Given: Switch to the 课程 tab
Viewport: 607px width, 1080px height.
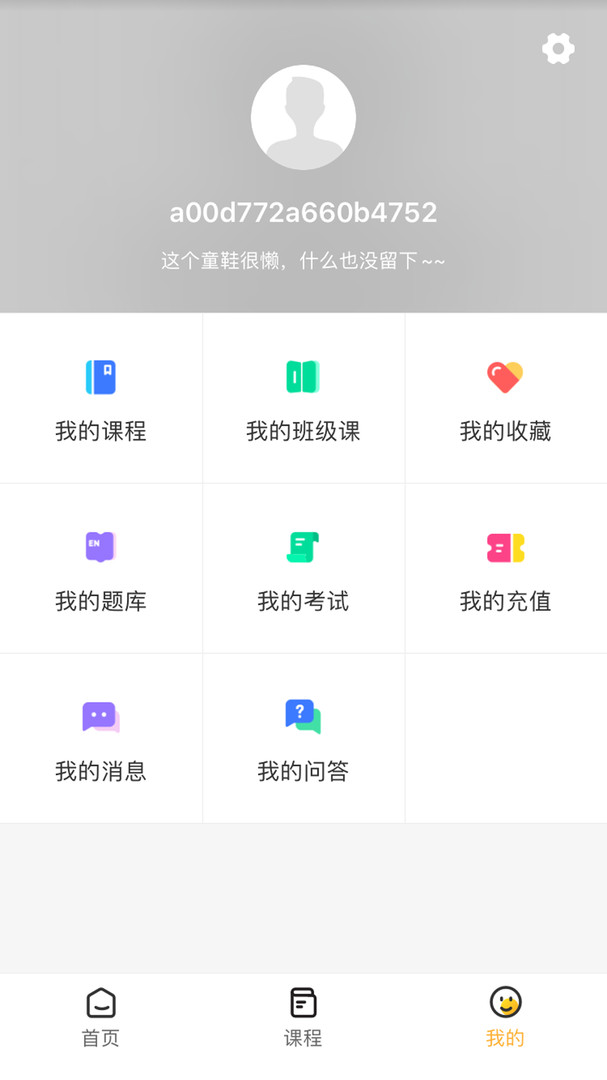Looking at the screenshot, I should (303, 1018).
